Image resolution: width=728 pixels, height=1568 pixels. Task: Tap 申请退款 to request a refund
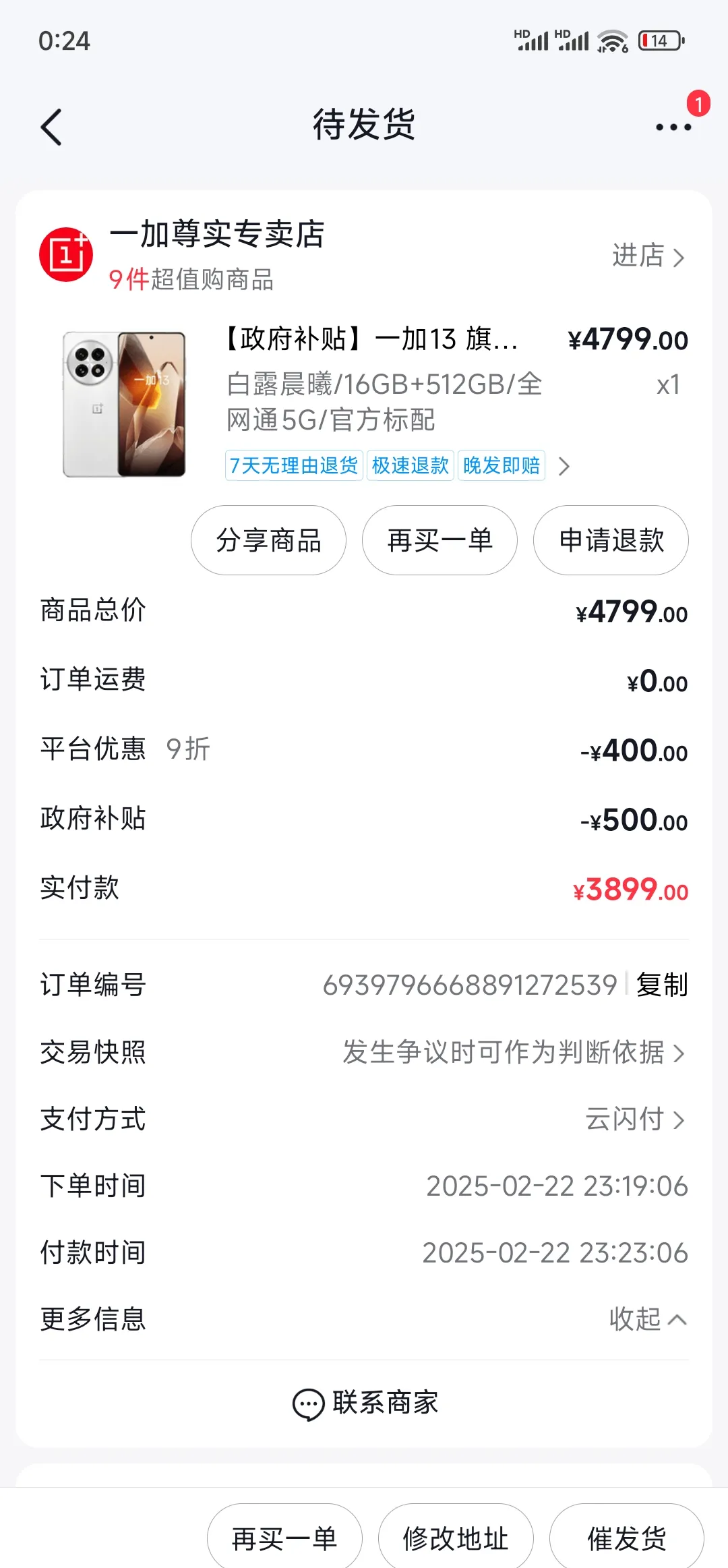[610, 540]
